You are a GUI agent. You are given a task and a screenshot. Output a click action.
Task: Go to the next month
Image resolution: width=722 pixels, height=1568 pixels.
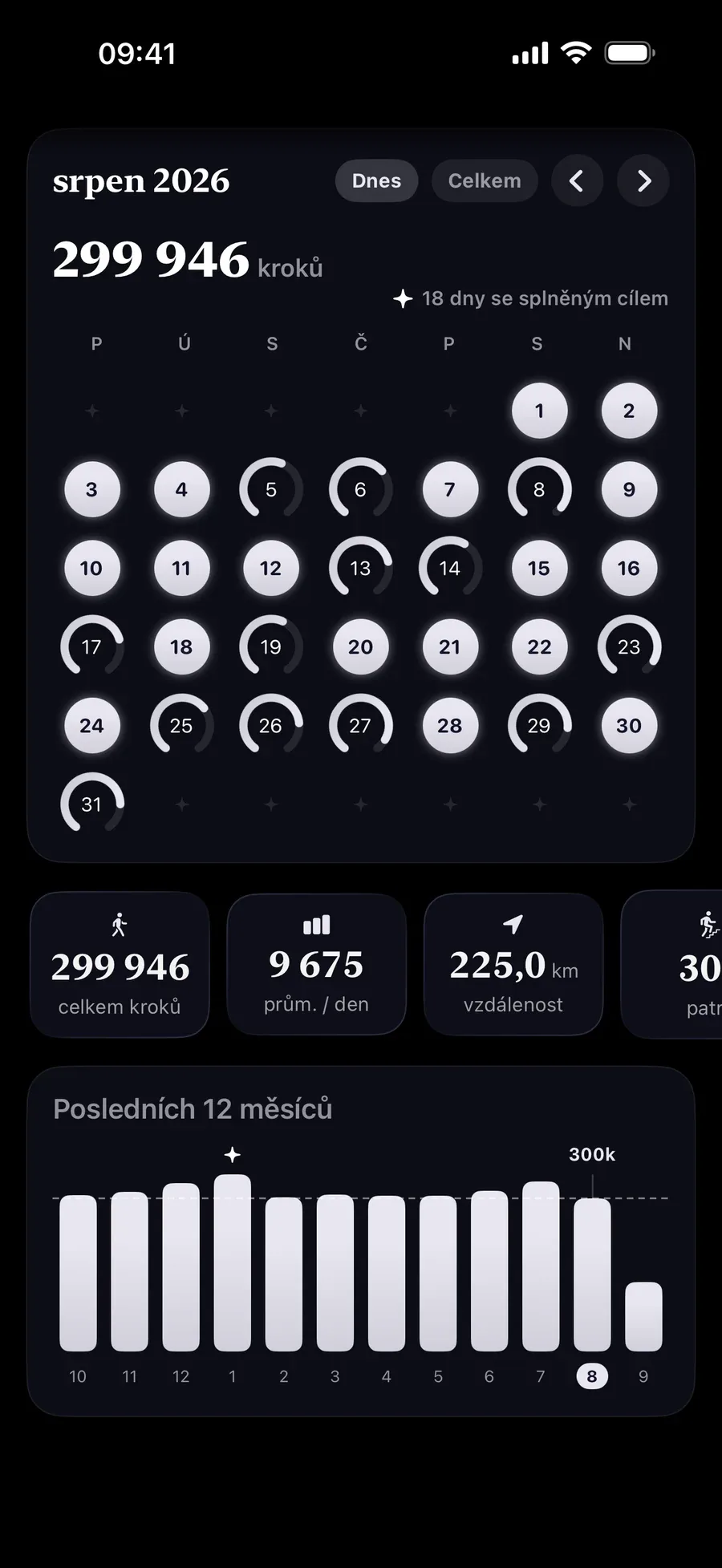[643, 181]
